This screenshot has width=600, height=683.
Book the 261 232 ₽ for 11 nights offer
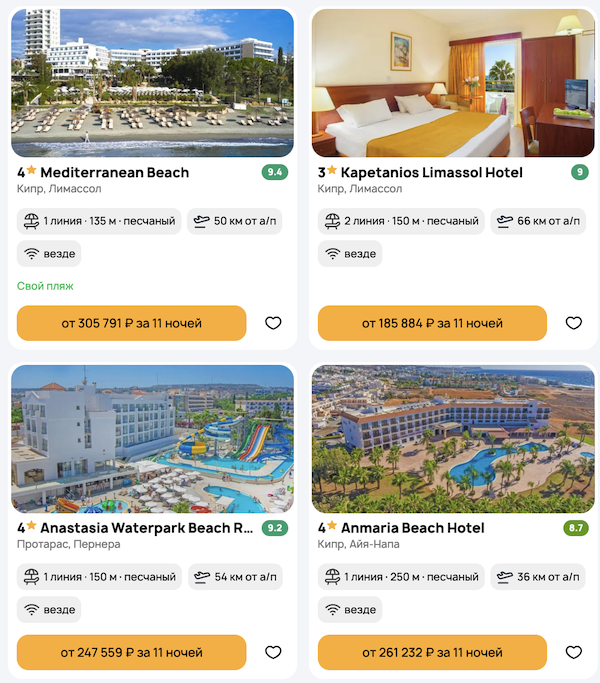coord(432,652)
